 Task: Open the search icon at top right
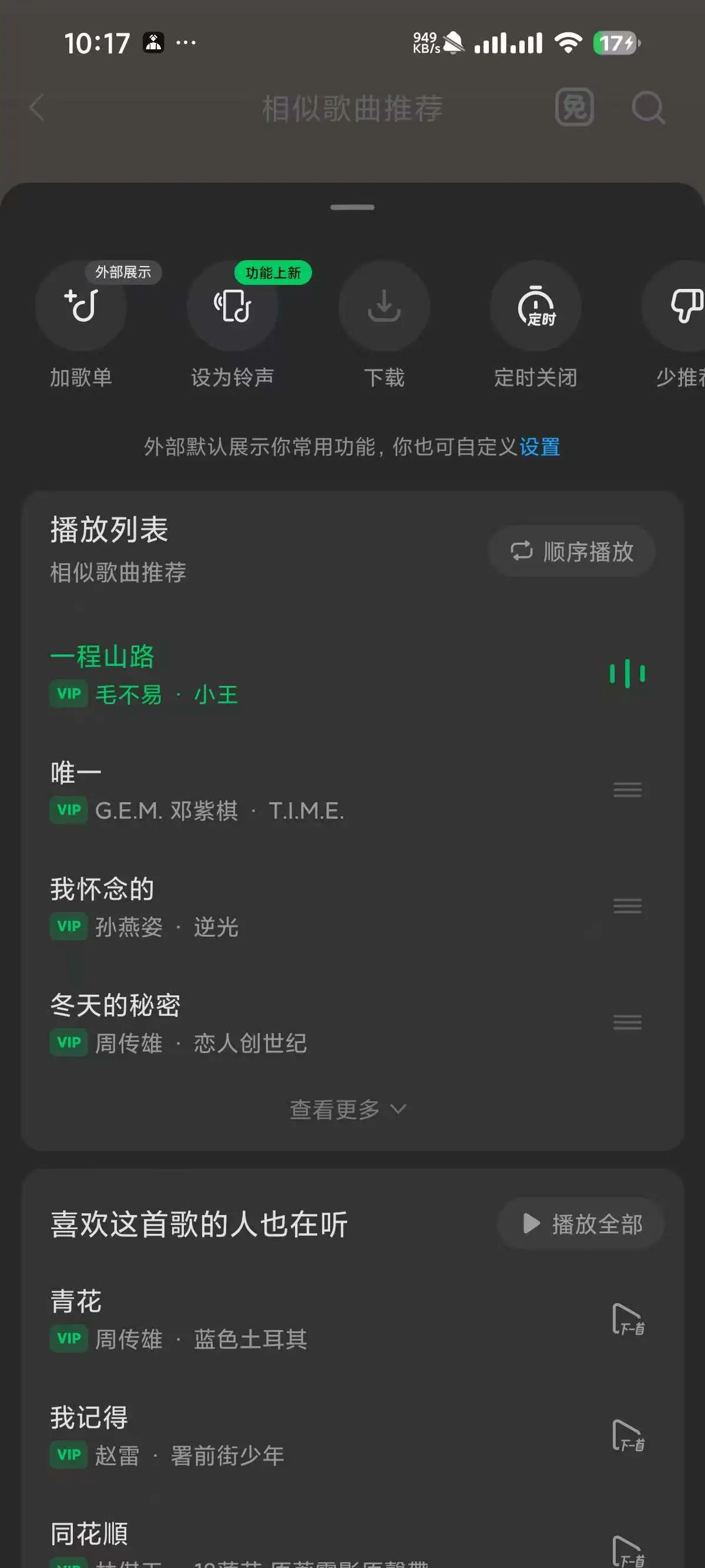[649, 108]
